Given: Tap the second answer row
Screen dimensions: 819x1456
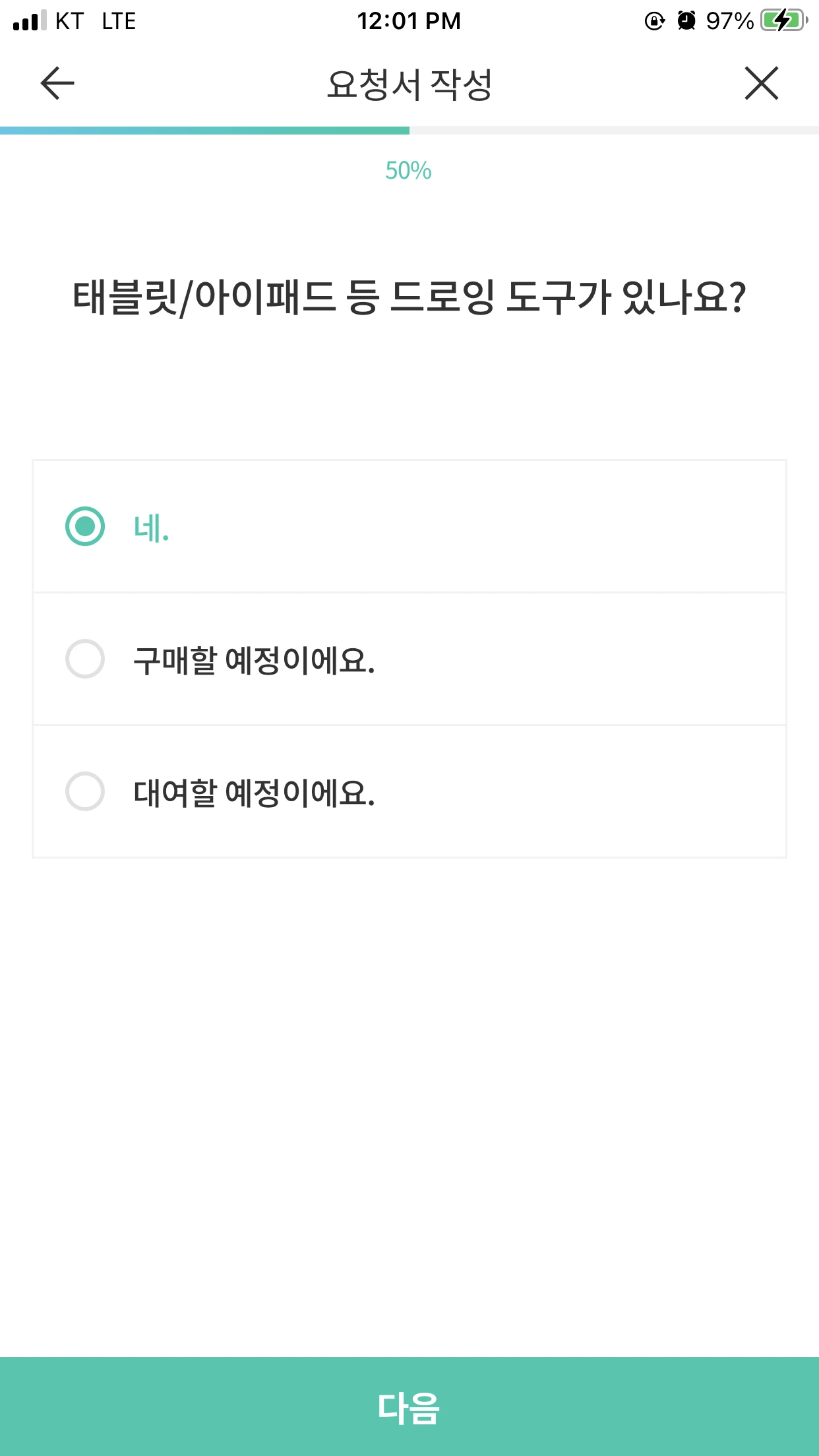Looking at the screenshot, I should click(409, 659).
